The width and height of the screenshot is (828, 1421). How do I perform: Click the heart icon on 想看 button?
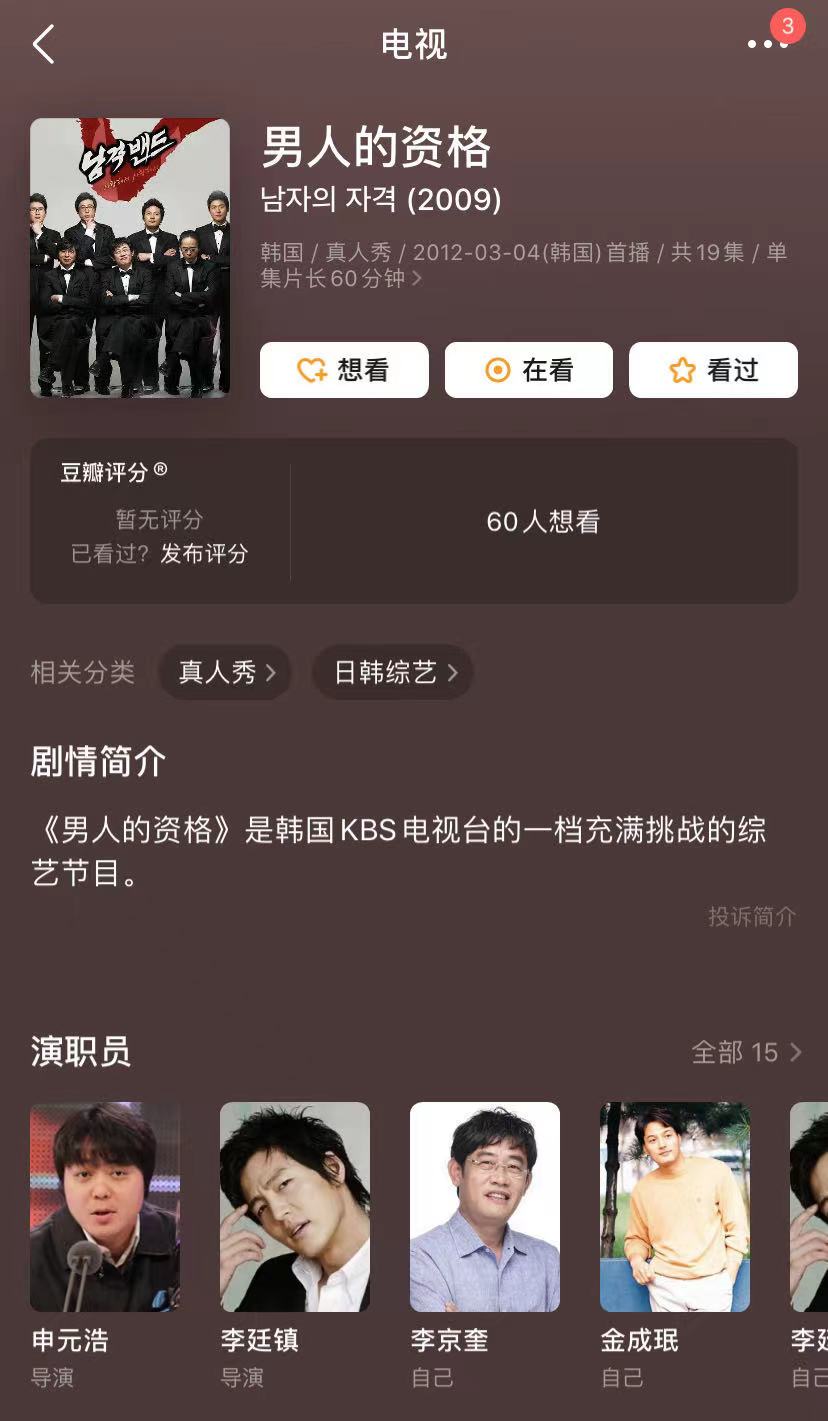pyautogui.click(x=310, y=369)
